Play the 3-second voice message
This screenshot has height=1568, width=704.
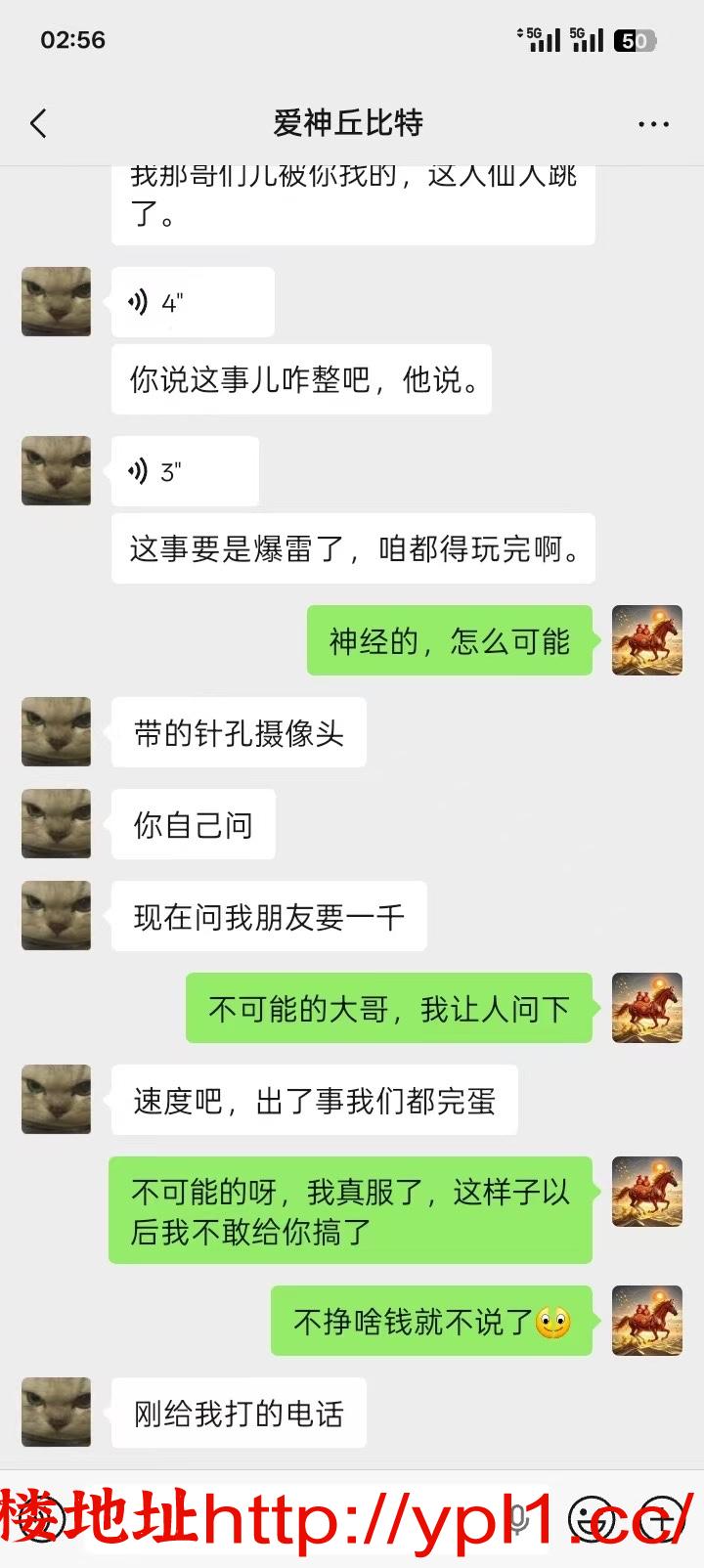pyautogui.click(x=184, y=472)
